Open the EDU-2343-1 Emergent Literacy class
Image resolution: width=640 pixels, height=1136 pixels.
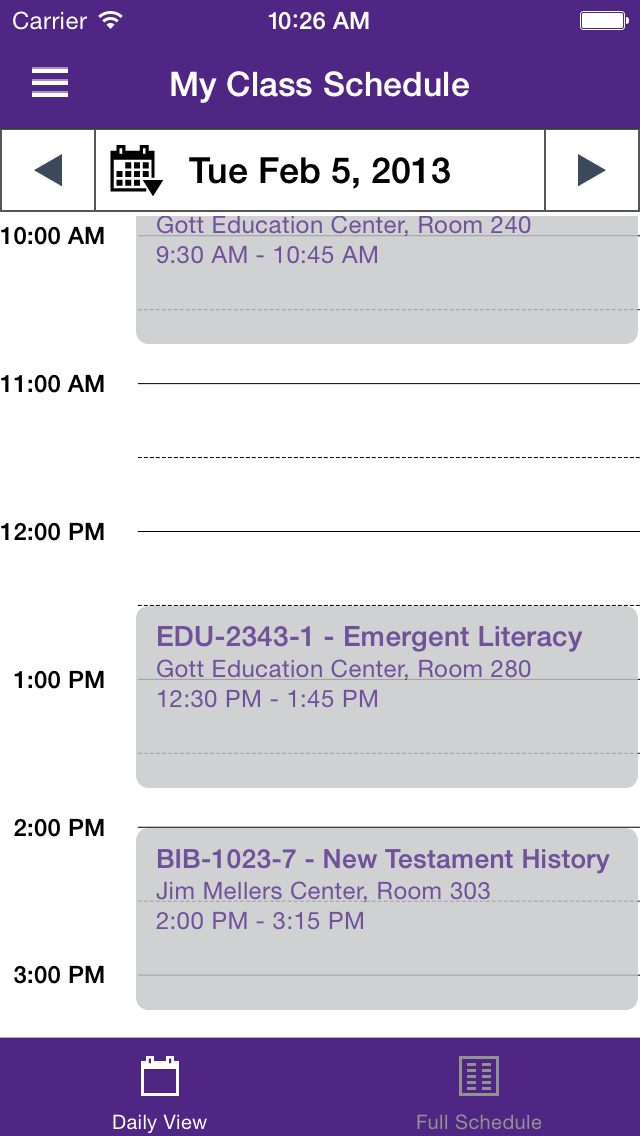[386, 697]
